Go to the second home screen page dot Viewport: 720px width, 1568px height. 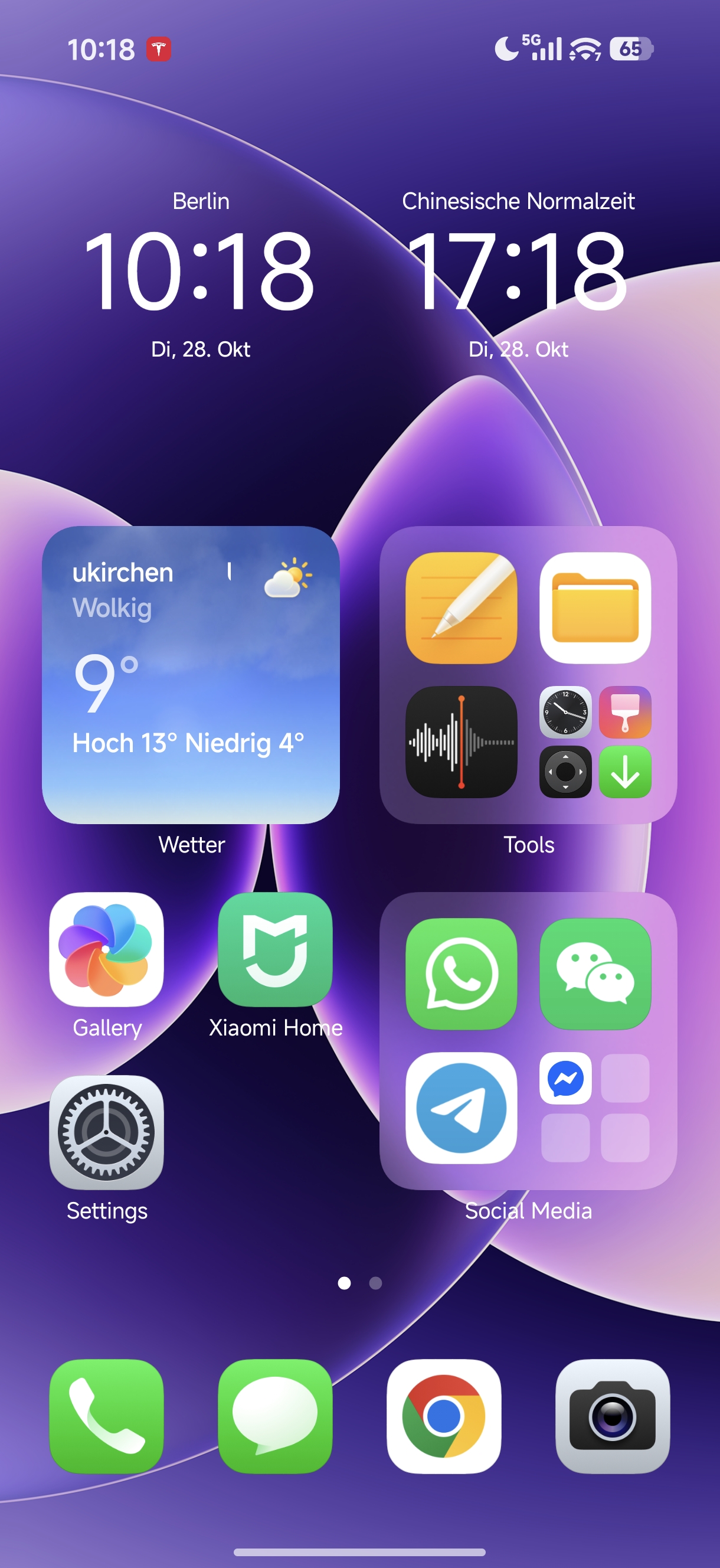pyautogui.click(x=375, y=1283)
